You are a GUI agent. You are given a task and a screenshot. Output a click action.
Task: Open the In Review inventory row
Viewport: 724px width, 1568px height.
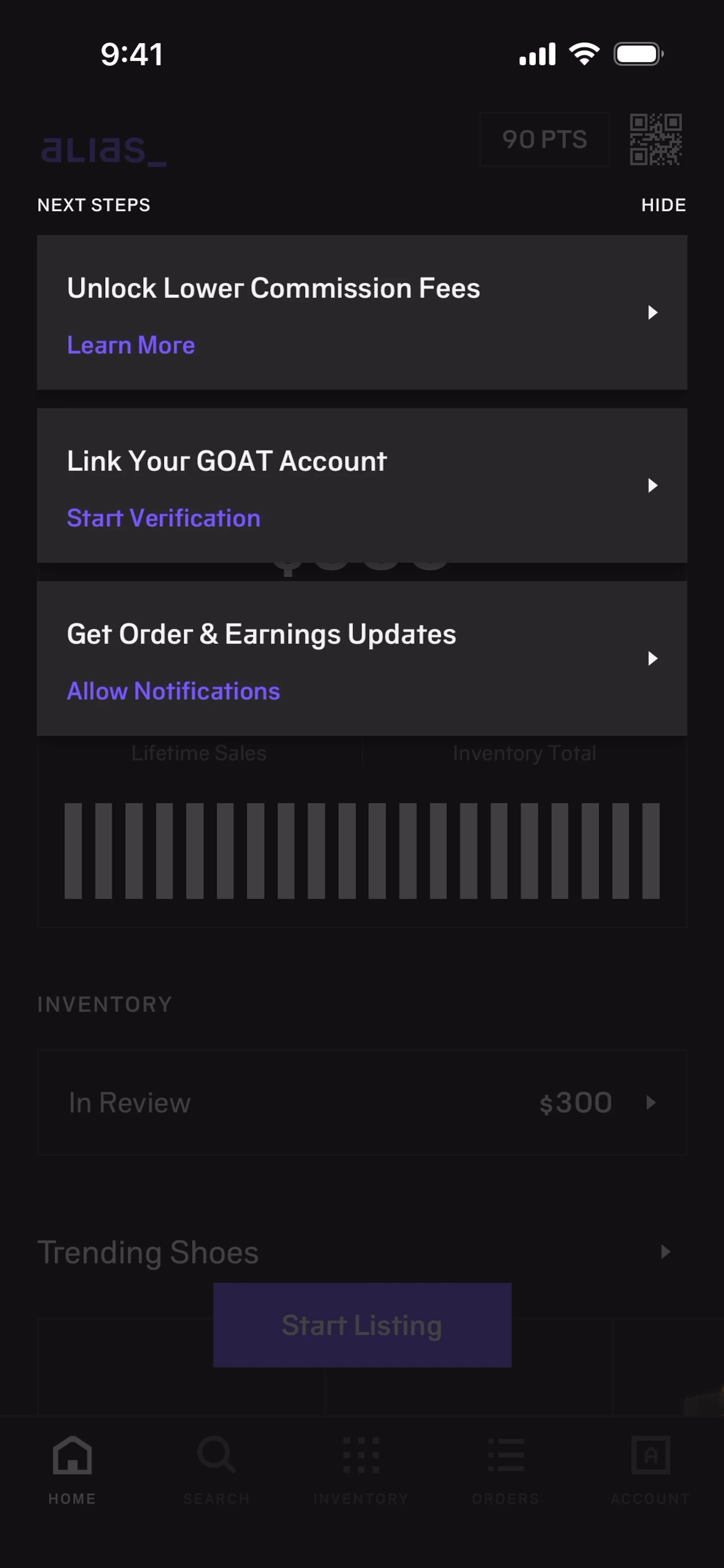coord(362,1102)
